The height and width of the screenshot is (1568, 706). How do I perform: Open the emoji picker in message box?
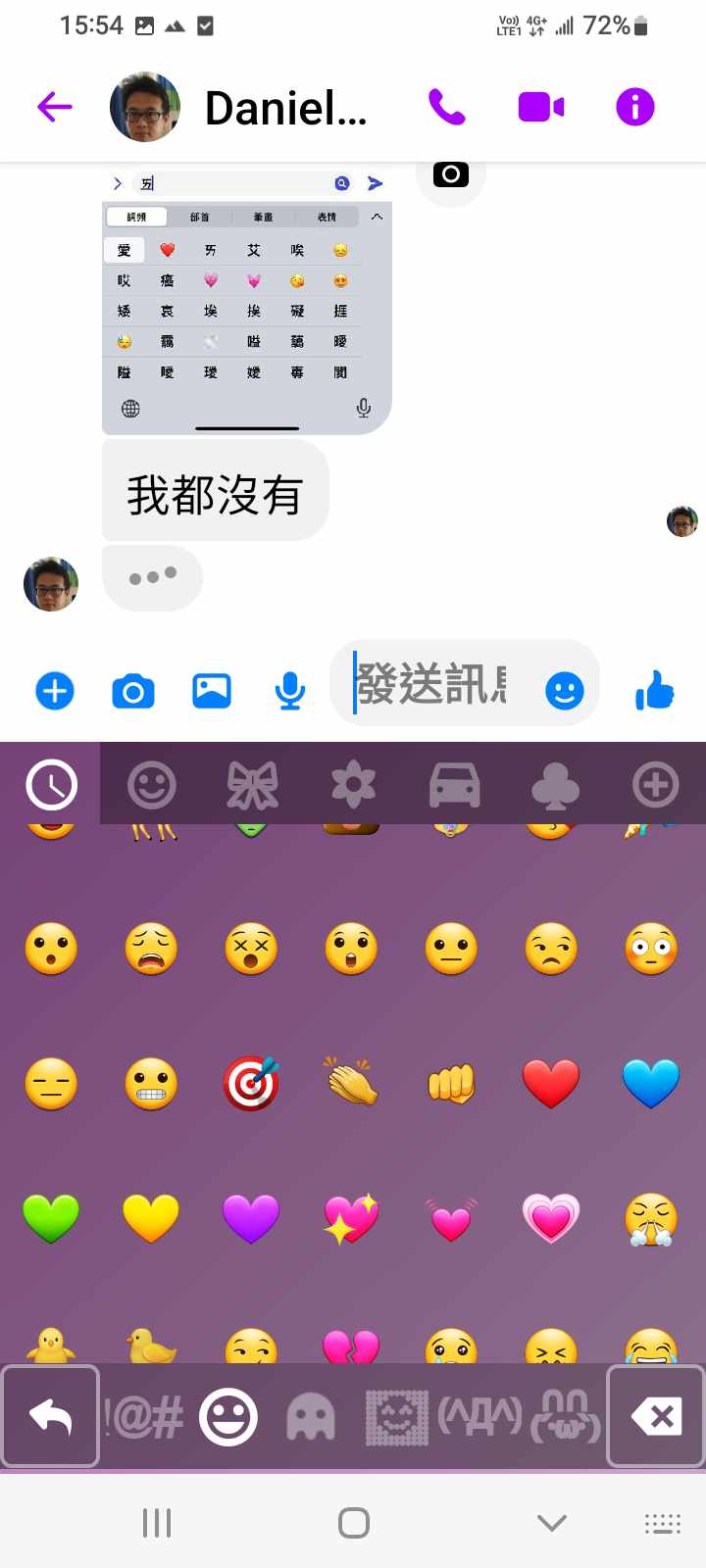564,691
